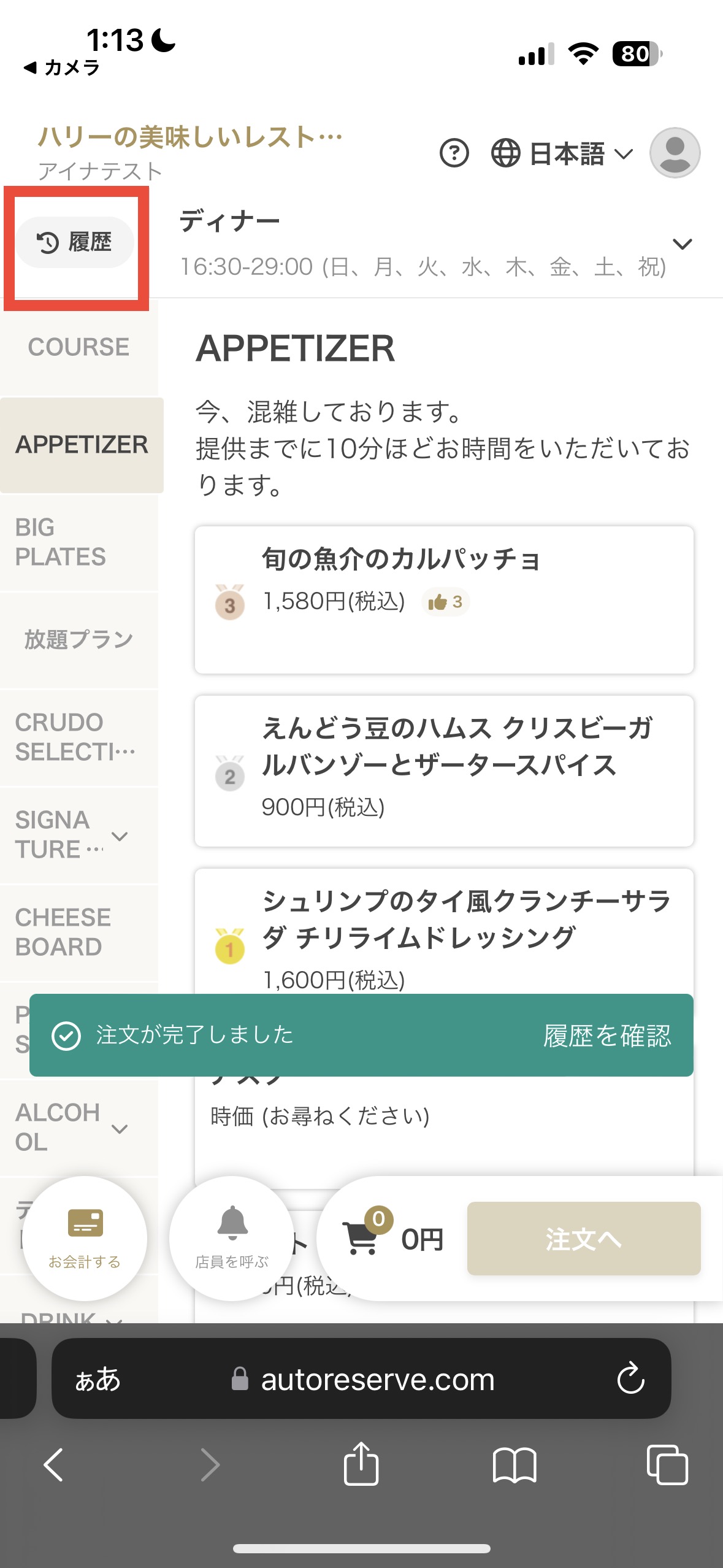Screen dimensions: 723x1568
Task: Tap the 注文へ order button
Action: [584, 1239]
